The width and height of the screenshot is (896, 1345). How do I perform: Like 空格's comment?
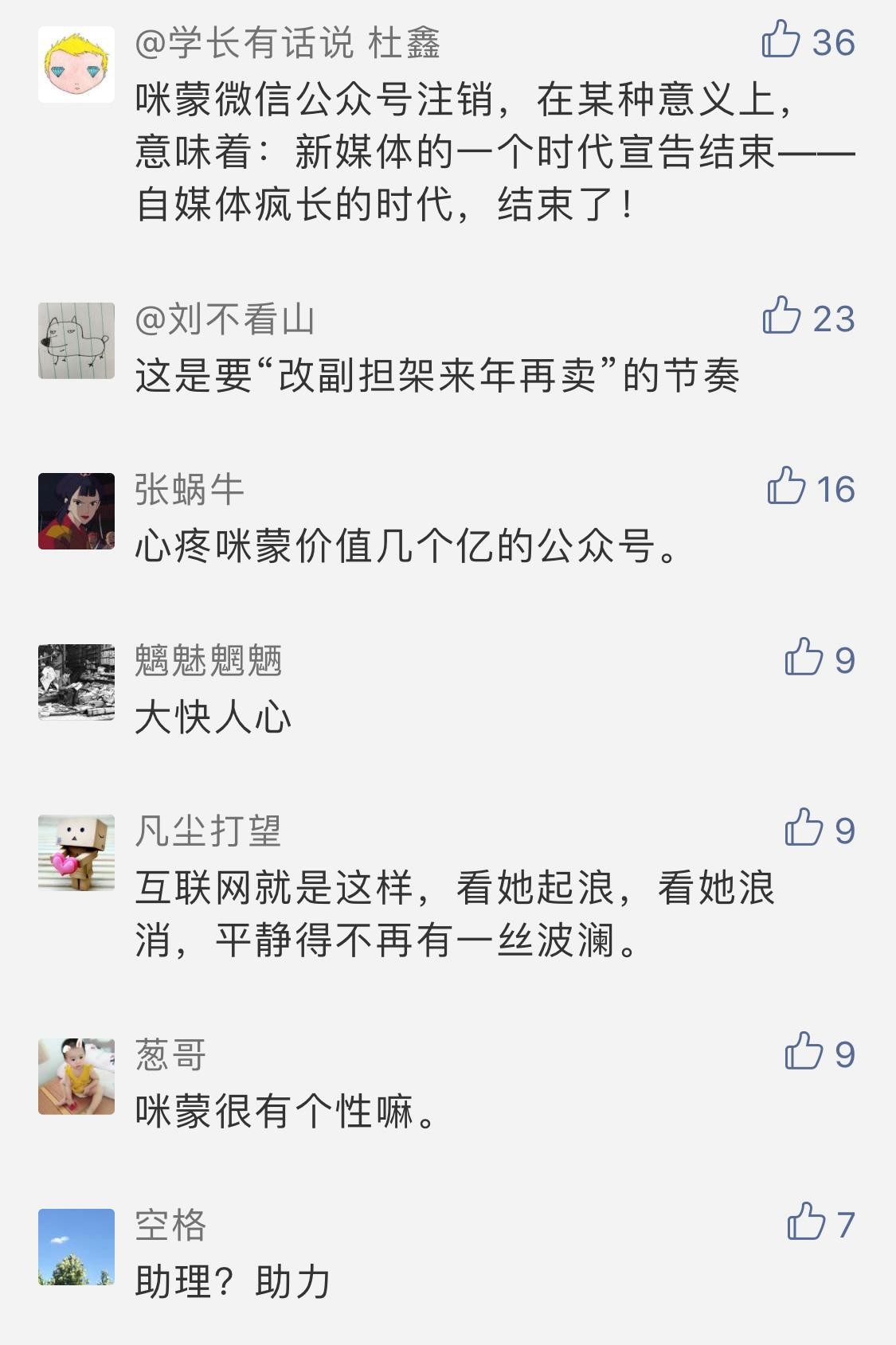click(806, 1222)
